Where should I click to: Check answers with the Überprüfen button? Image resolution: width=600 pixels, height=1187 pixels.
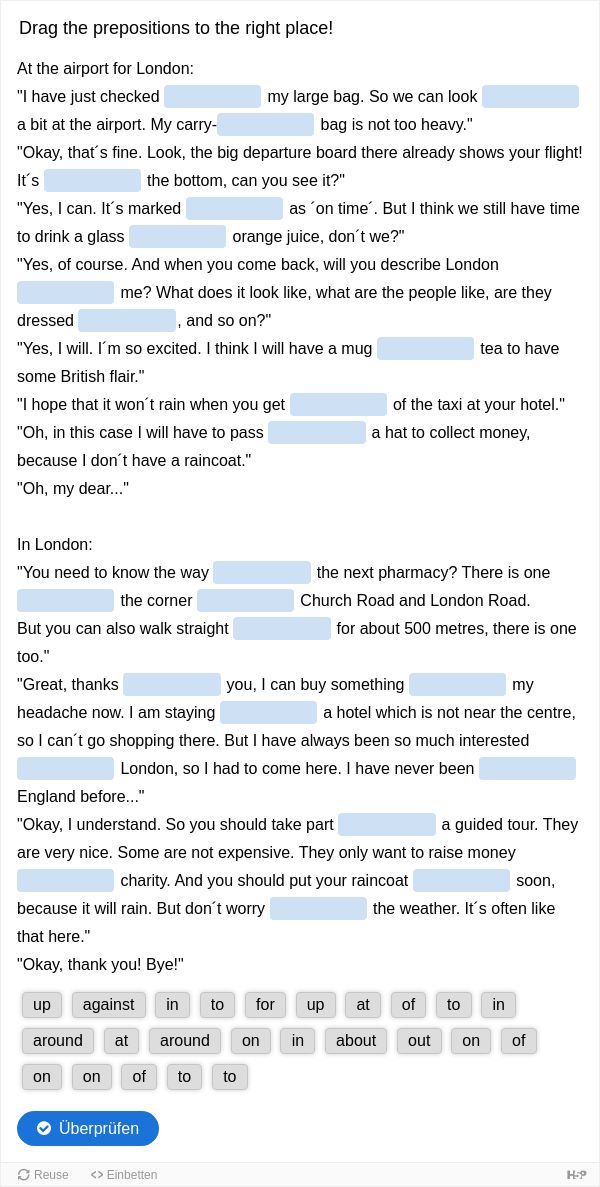88,1129
